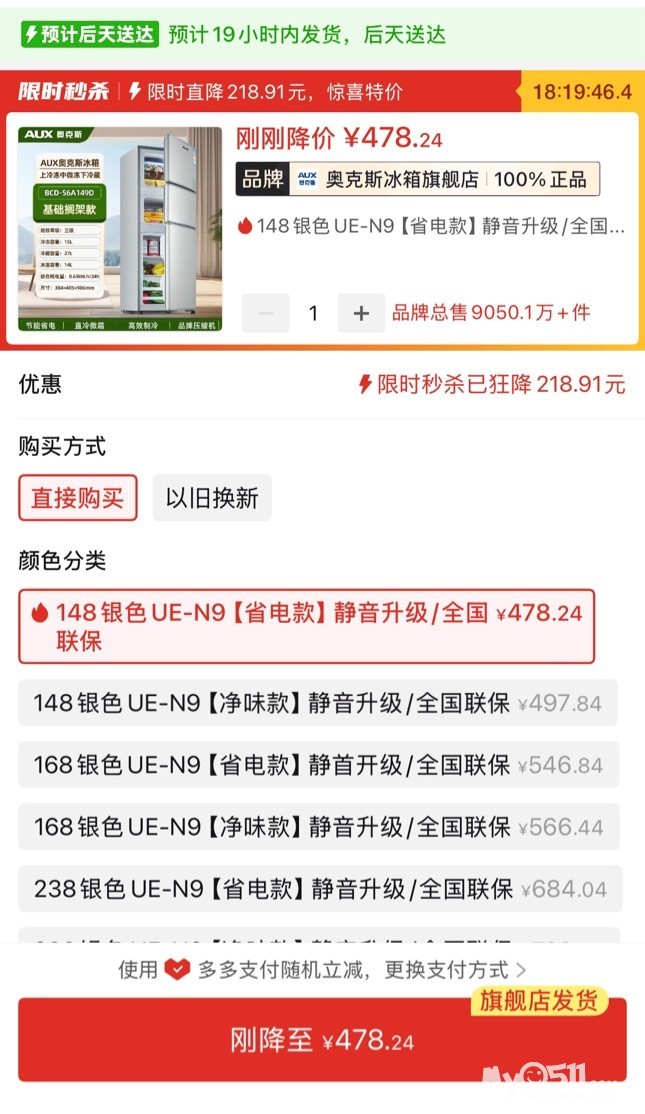Pick 148银色 UE-N9【净味款】 at ¥497.84
The width and height of the screenshot is (645, 1114).
click(x=317, y=703)
